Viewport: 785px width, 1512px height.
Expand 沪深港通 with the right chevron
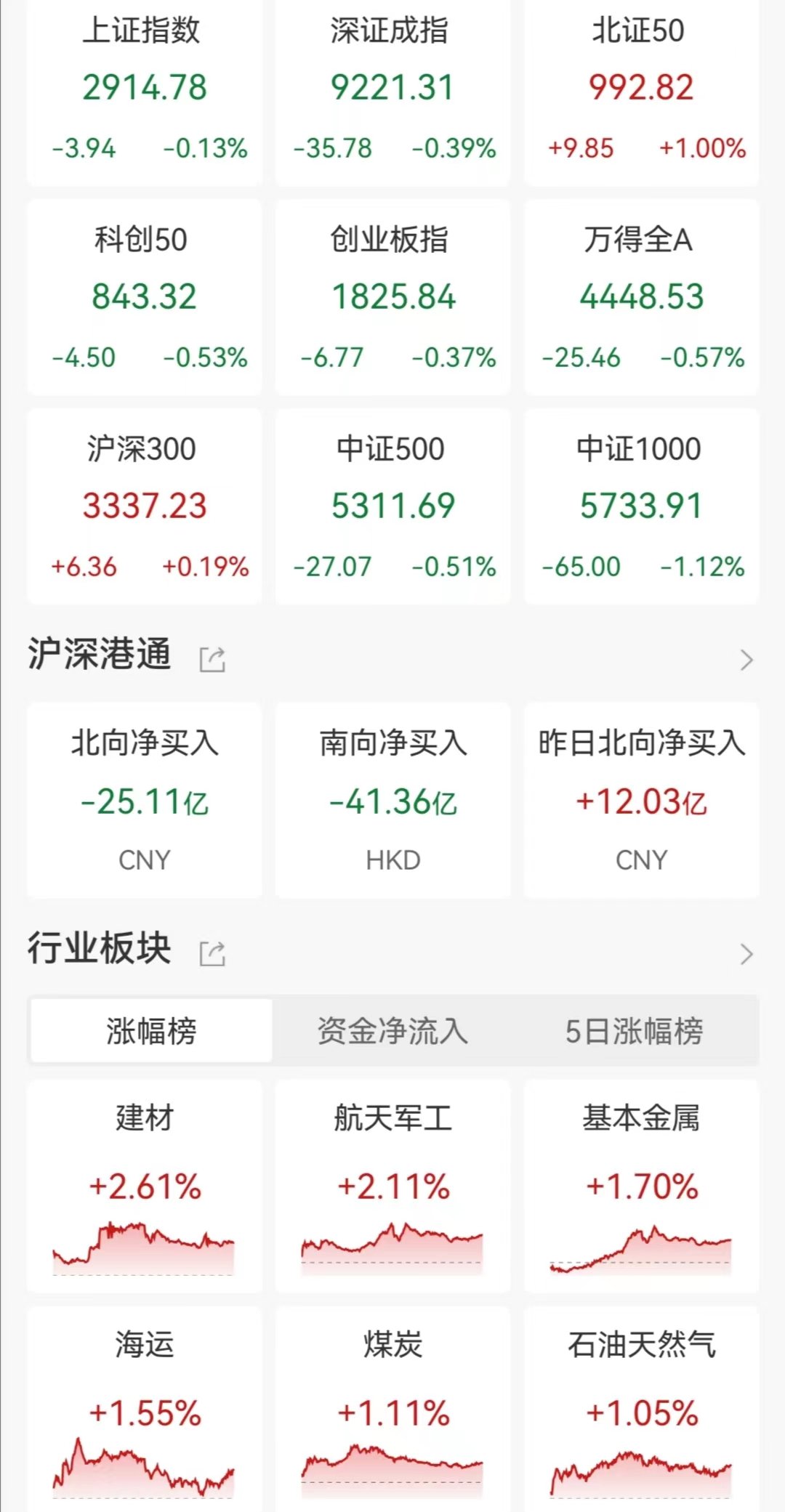pos(746,660)
